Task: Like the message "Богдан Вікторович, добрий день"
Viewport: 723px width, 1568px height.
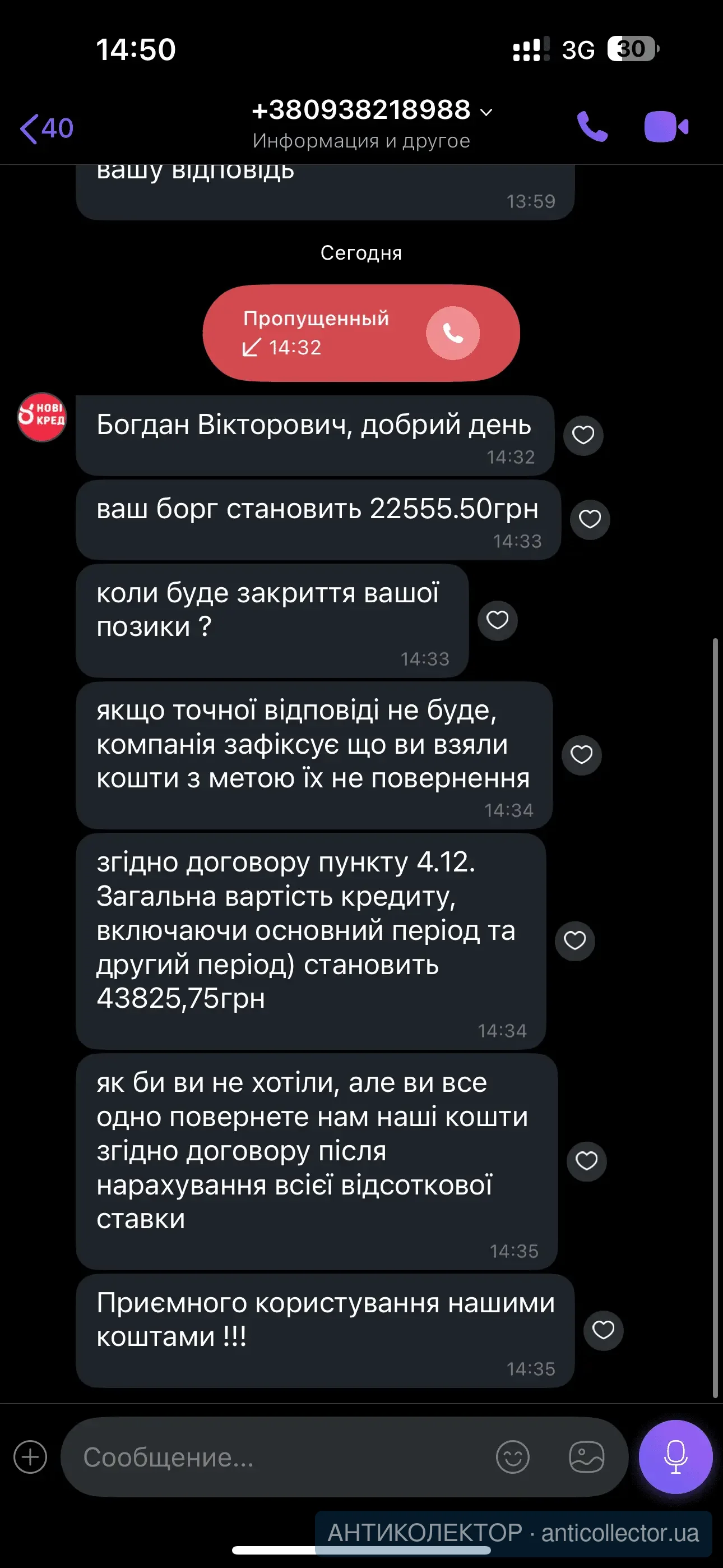Action: click(x=583, y=435)
